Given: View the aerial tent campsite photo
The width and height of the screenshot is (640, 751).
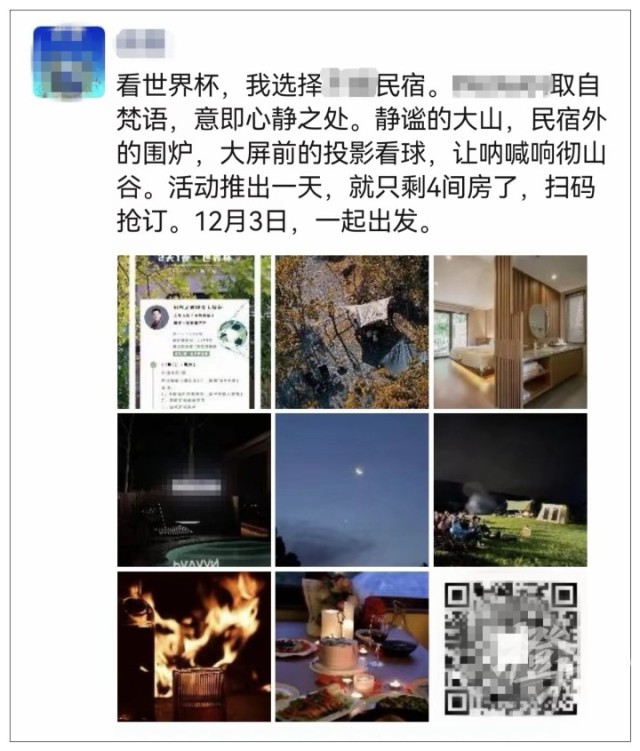Looking at the screenshot, I should [351, 331].
